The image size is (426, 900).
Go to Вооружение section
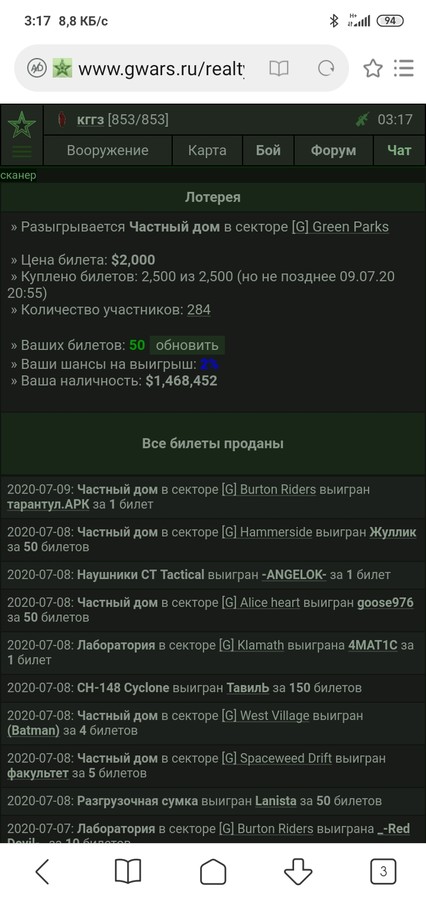coord(108,150)
